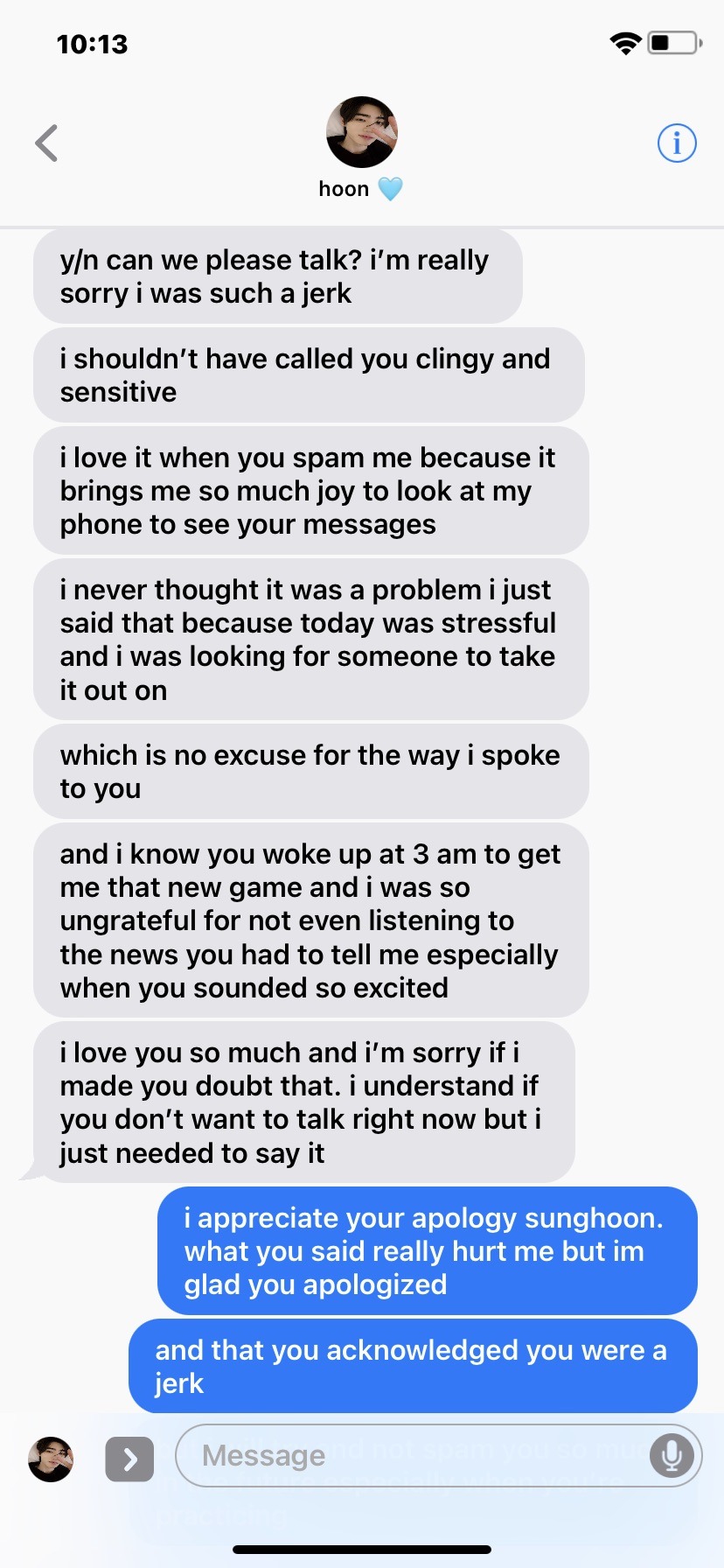Tap the small avatar beside the expand arrow
Screen dimensions: 724x1568
(x=51, y=1459)
